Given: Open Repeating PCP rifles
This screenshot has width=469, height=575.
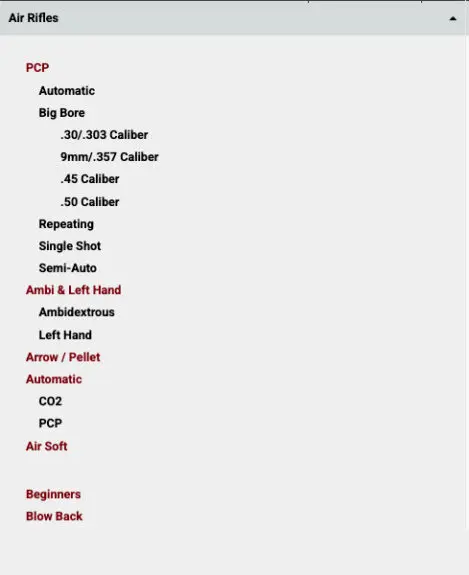Looking at the screenshot, I should [66, 224].
